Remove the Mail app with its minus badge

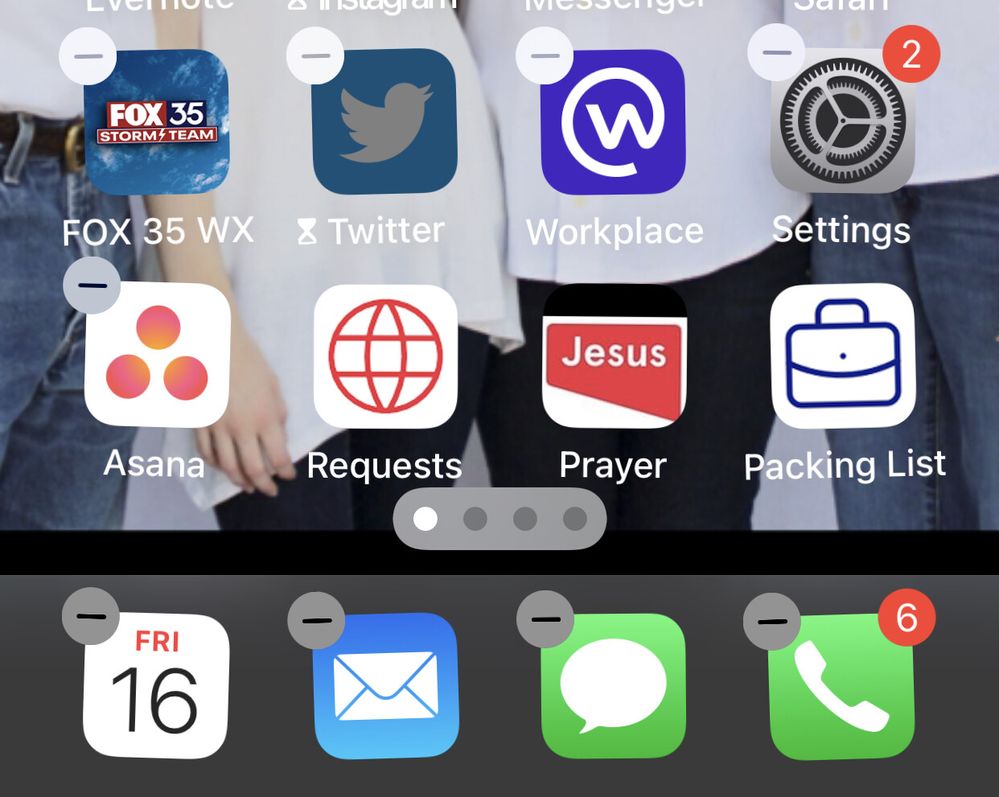click(x=316, y=620)
